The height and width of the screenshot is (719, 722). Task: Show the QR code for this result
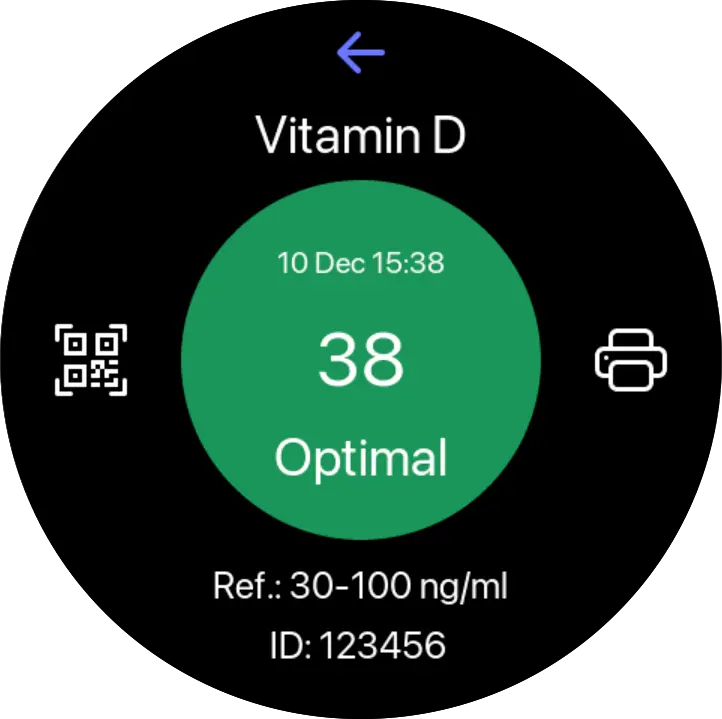(x=91, y=360)
